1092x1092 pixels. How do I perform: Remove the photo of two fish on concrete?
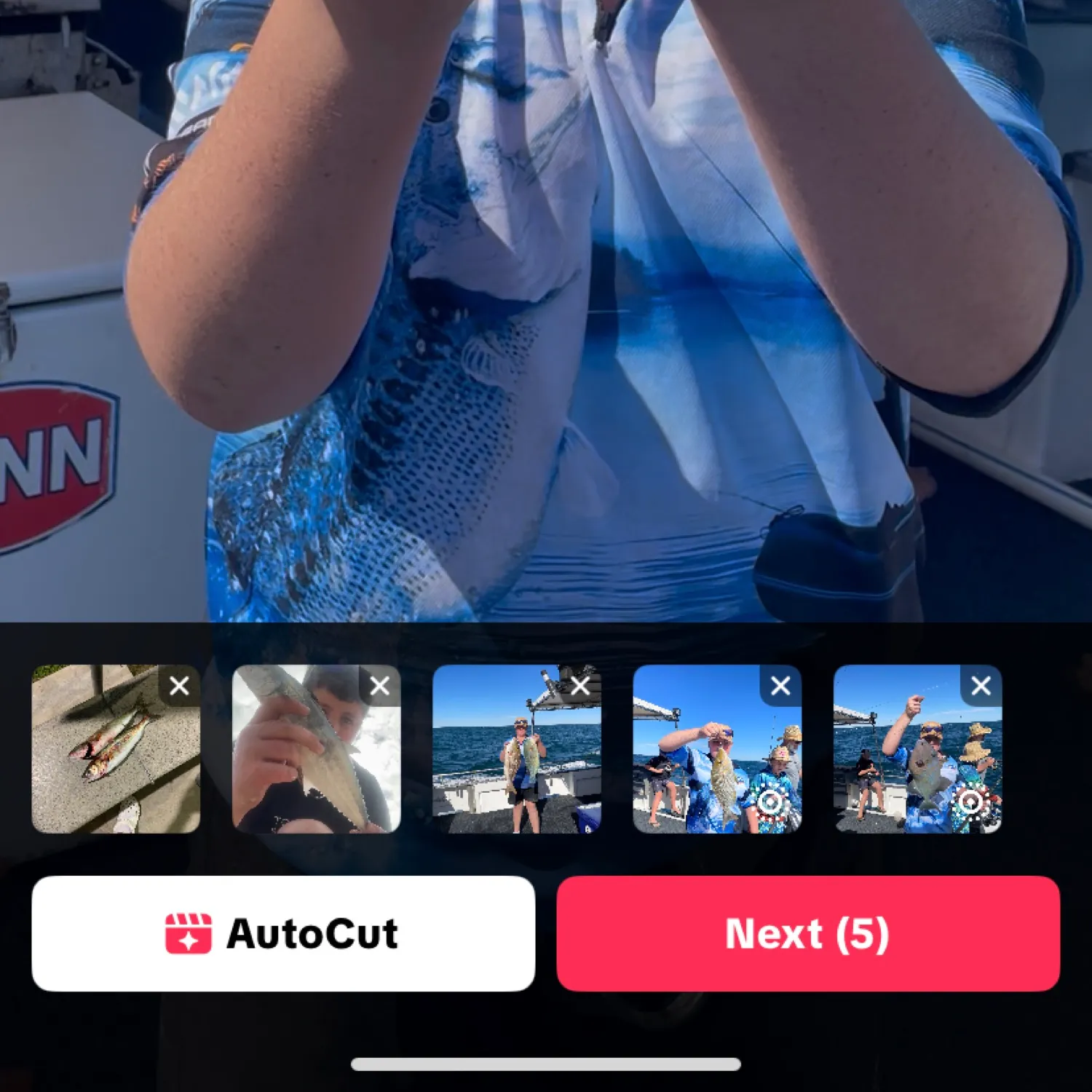(179, 686)
